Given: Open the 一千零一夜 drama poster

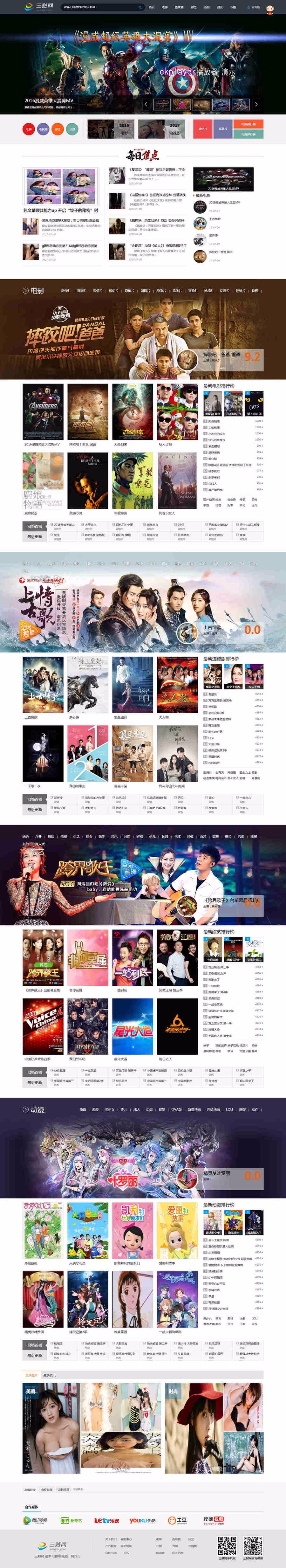Looking at the screenshot, I should pos(43,754).
